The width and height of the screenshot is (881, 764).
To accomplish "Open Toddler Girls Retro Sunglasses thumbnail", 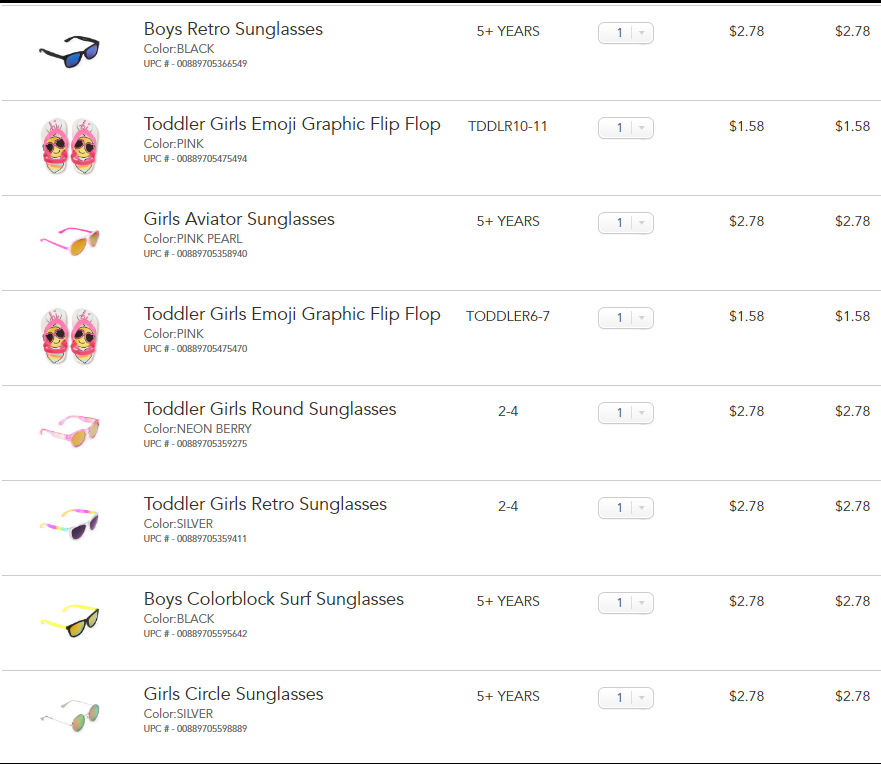I will [69, 524].
